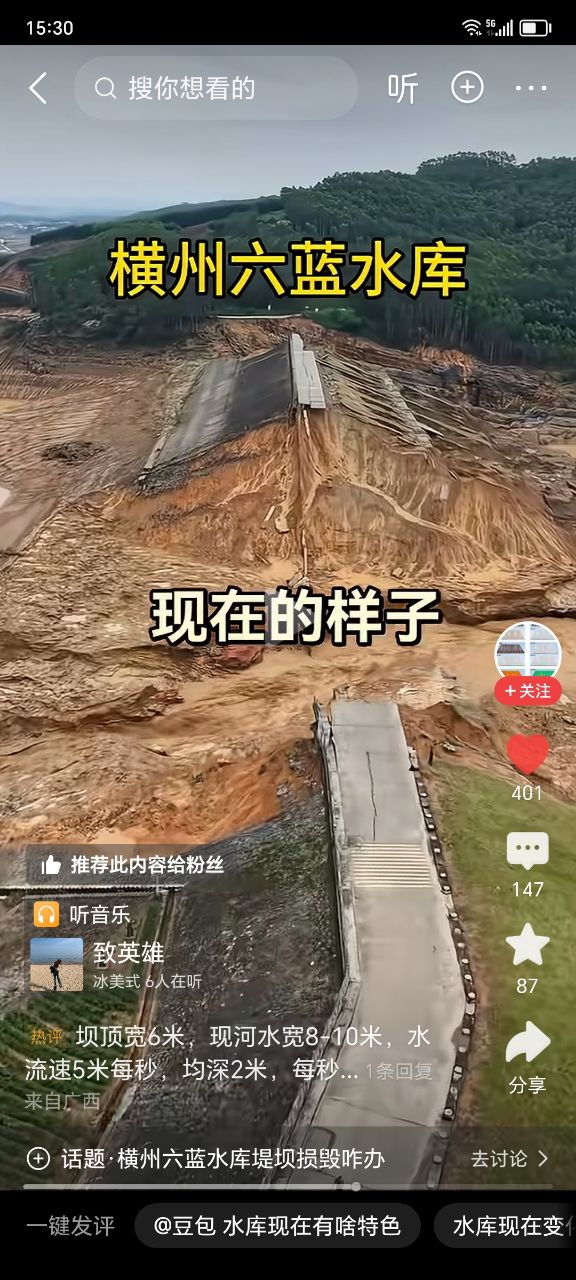Screen dimensions: 576x1280
Task: Tap 推荐此内容给粉丝 recommend chip
Action: pyautogui.click(x=131, y=865)
